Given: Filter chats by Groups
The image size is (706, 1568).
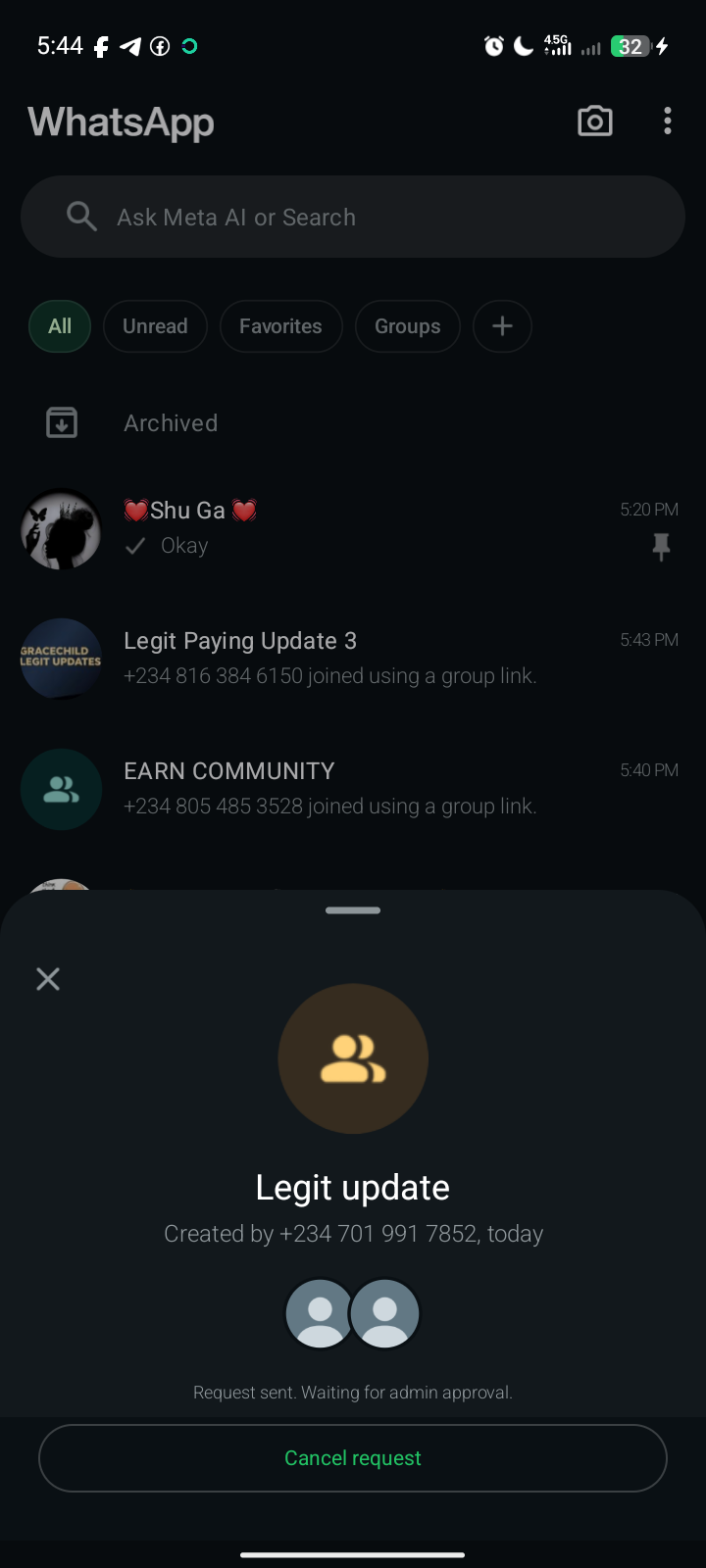Looking at the screenshot, I should point(407,326).
